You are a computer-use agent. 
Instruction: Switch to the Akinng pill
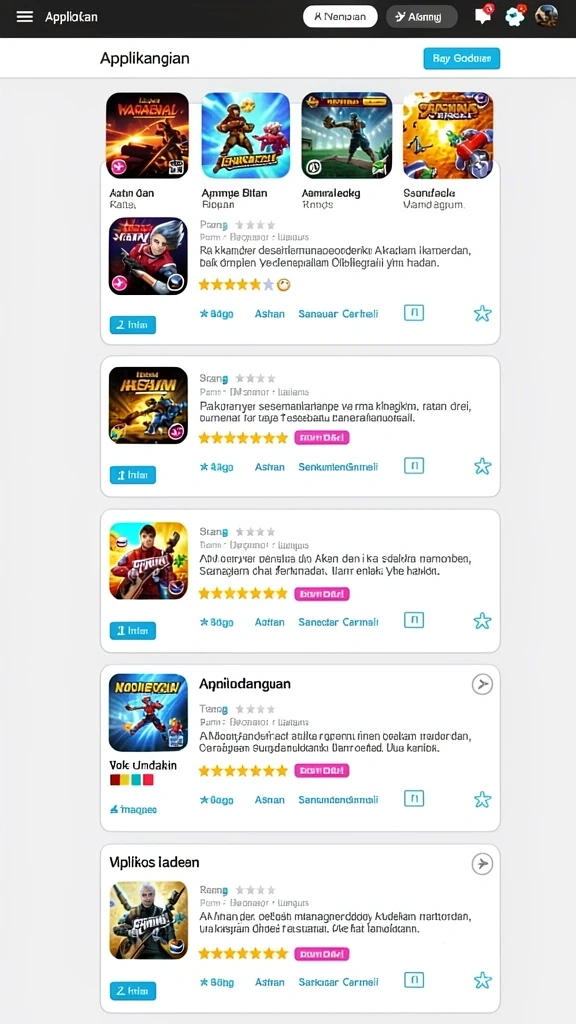pos(422,17)
